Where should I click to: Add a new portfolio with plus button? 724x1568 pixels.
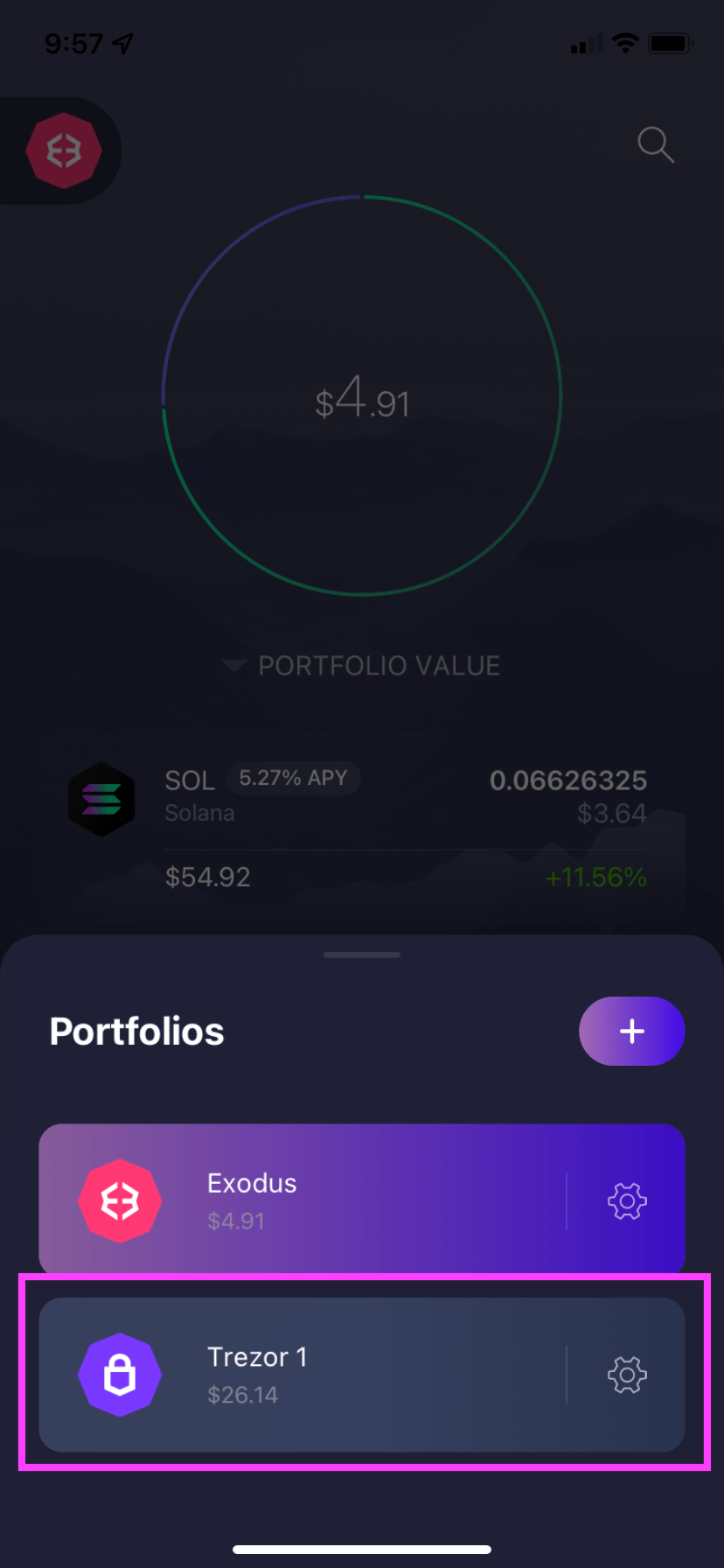(x=631, y=1031)
